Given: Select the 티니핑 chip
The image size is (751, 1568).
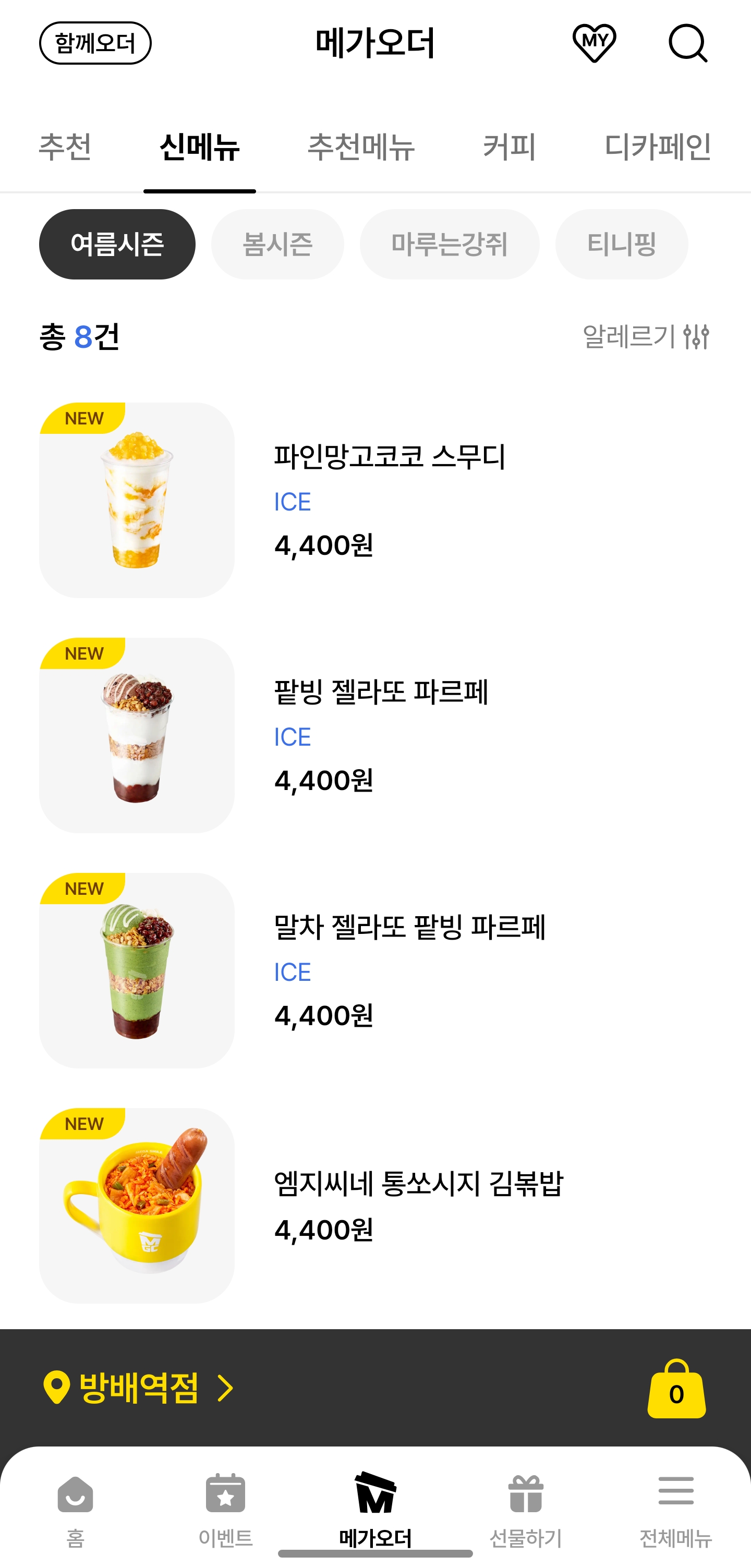Looking at the screenshot, I should tap(621, 245).
